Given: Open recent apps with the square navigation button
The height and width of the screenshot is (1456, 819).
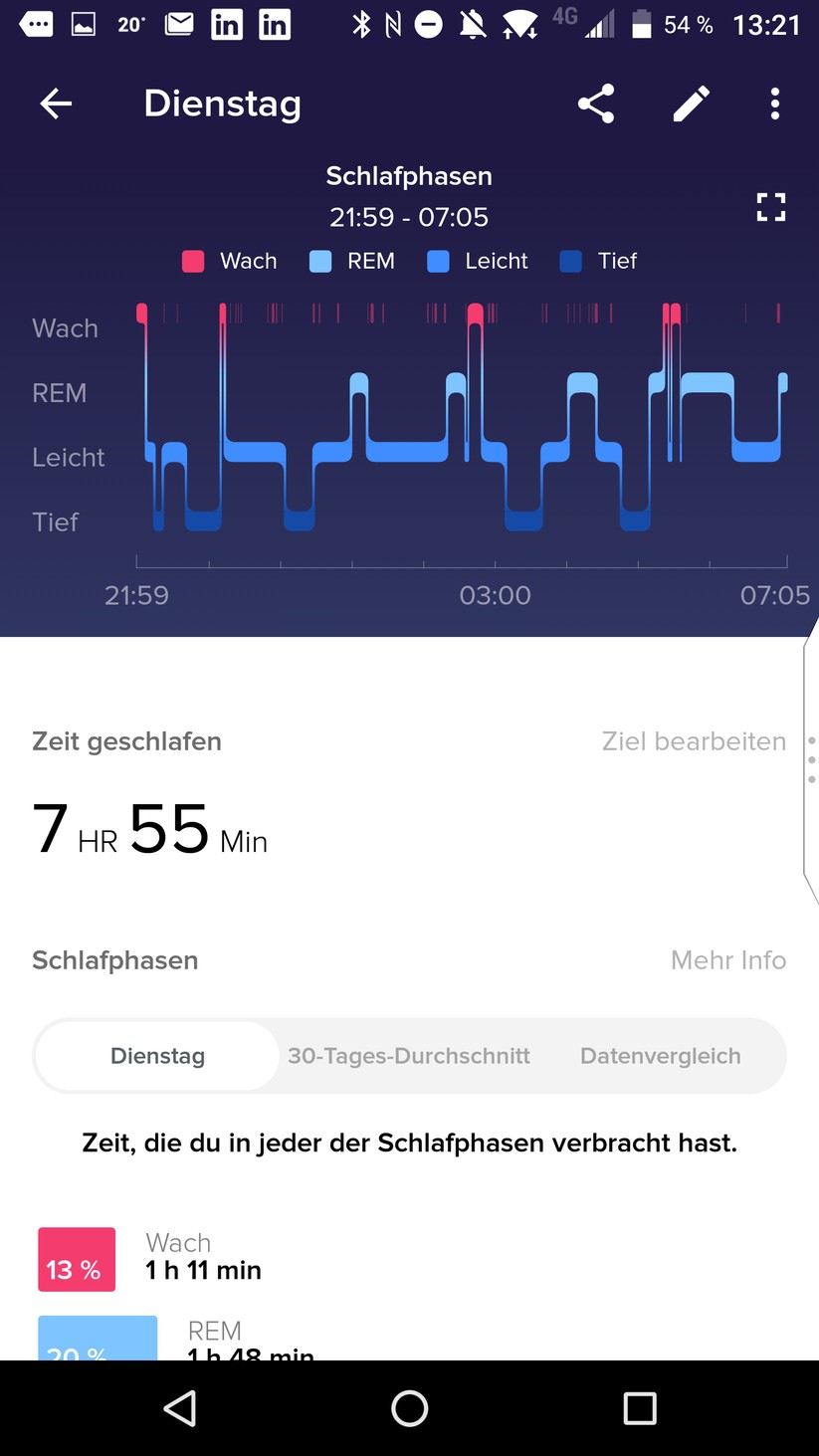Looking at the screenshot, I should pos(641,1407).
